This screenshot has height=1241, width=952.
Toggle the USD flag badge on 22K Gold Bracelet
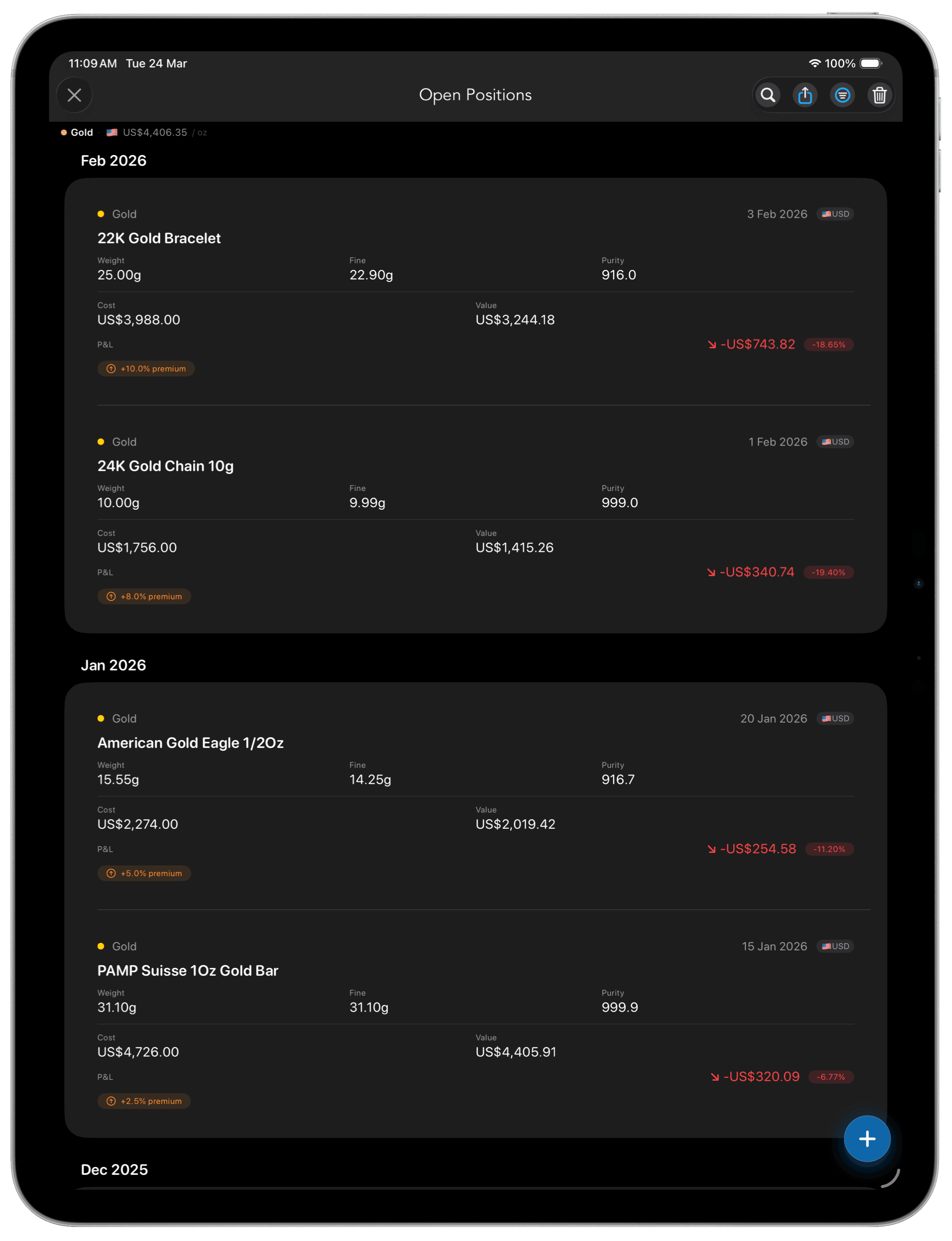pos(835,214)
